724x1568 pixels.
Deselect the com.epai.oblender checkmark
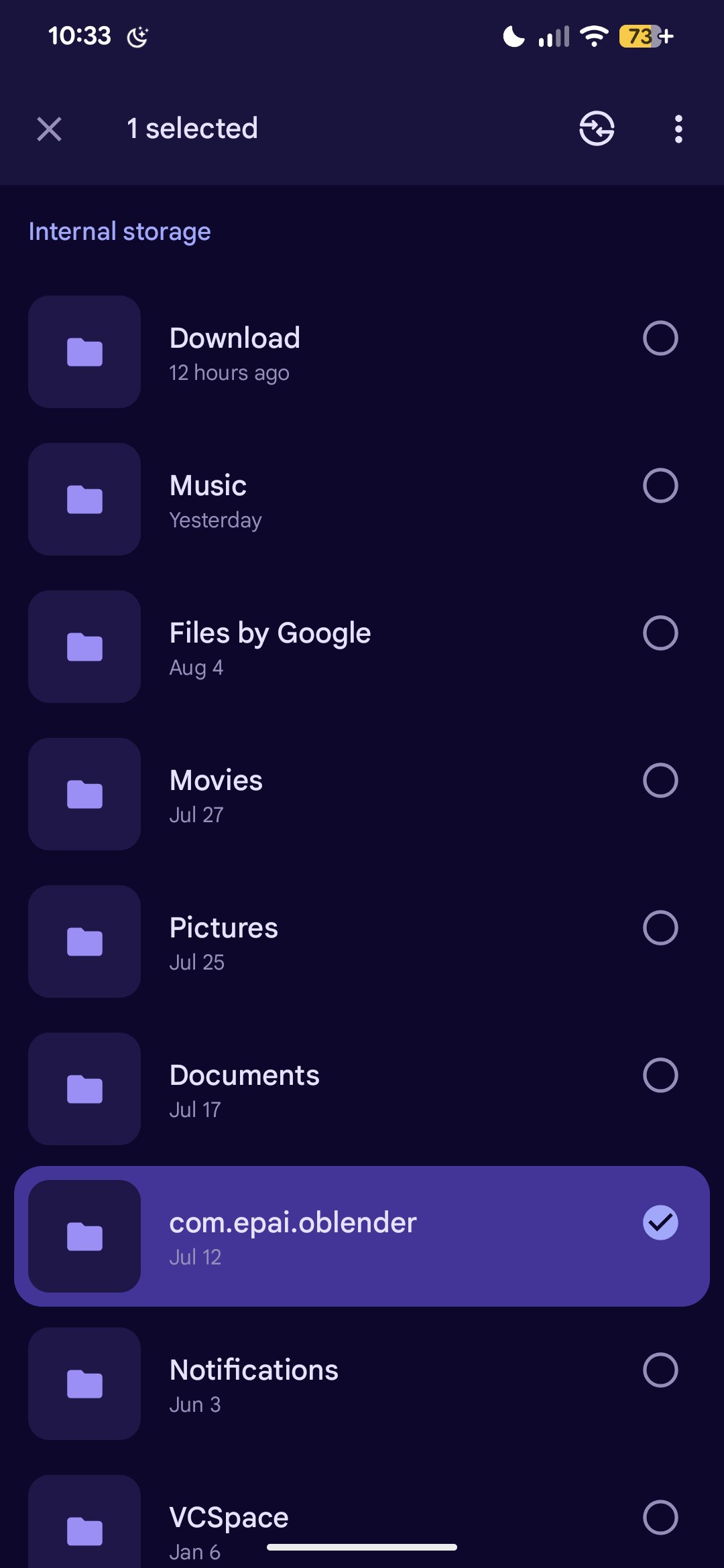(x=660, y=1222)
